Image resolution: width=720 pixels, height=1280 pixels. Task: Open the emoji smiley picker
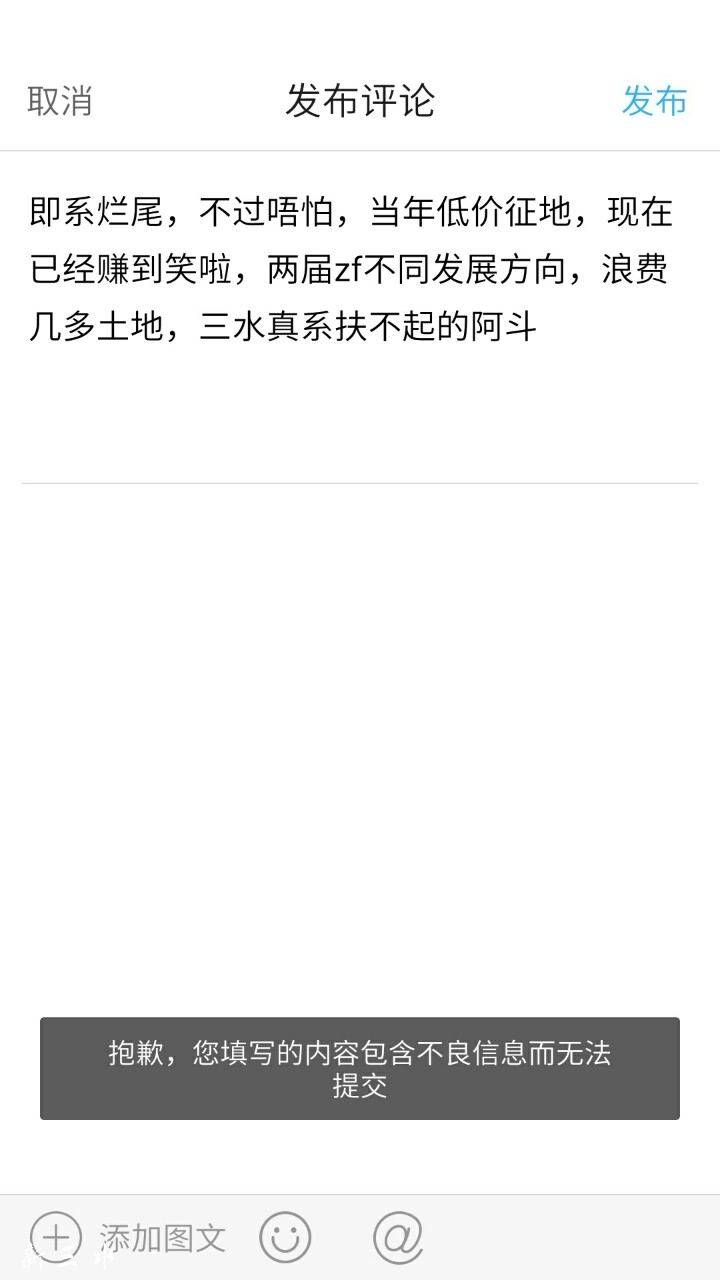point(285,1238)
